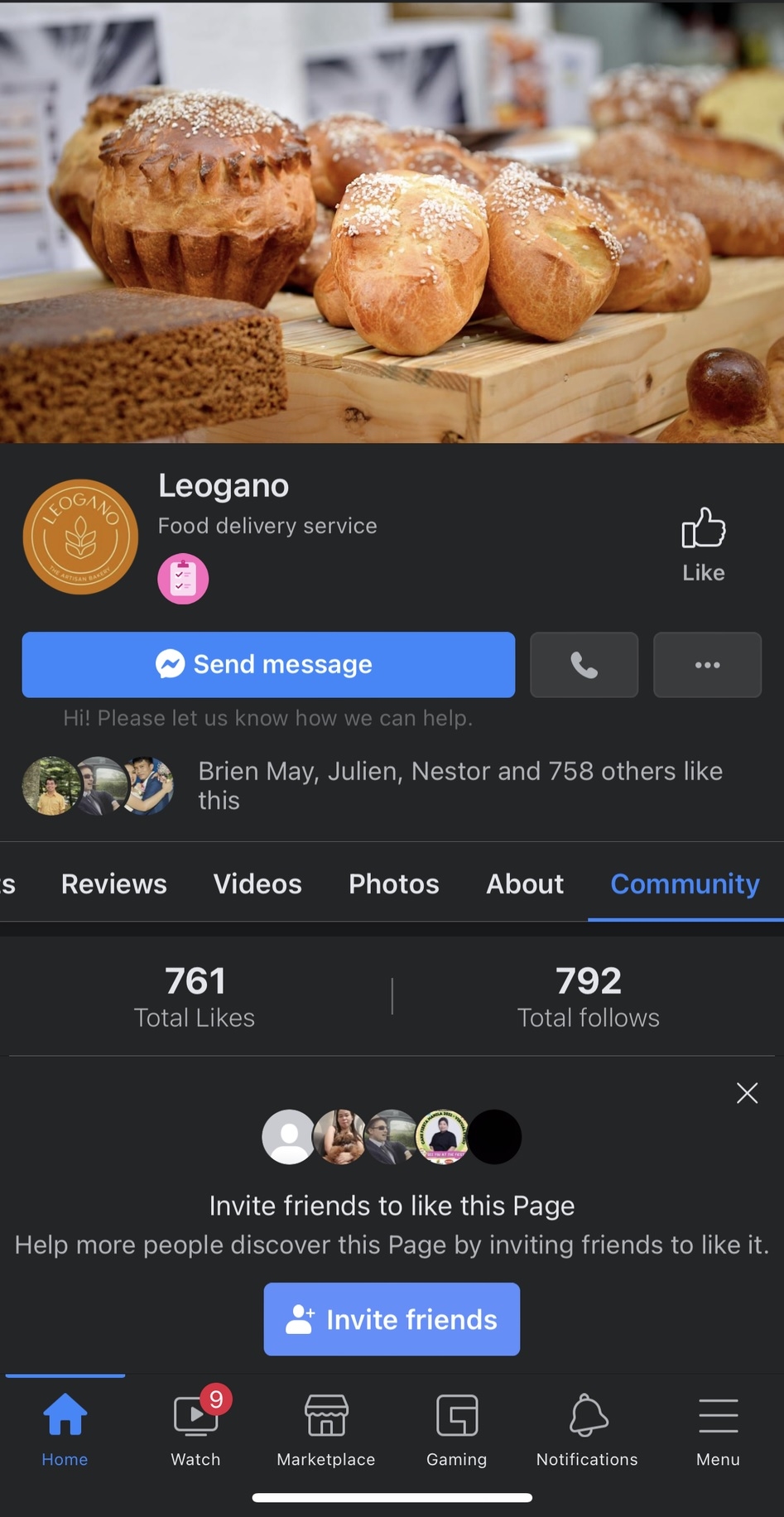Viewport: 784px width, 1517px height.
Task: View people who like this page
Action: click(459, 785)
